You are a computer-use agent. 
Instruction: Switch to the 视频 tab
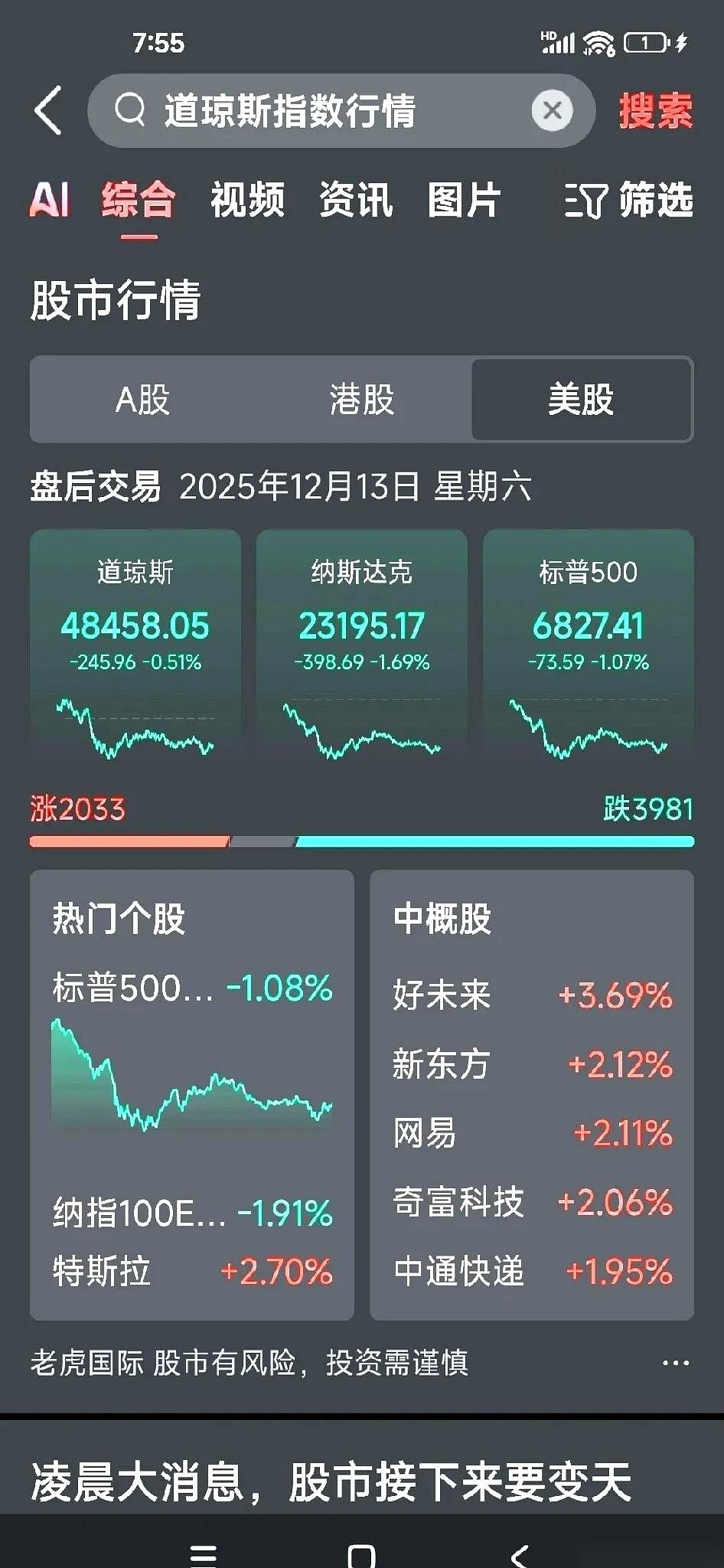(248, 201)
